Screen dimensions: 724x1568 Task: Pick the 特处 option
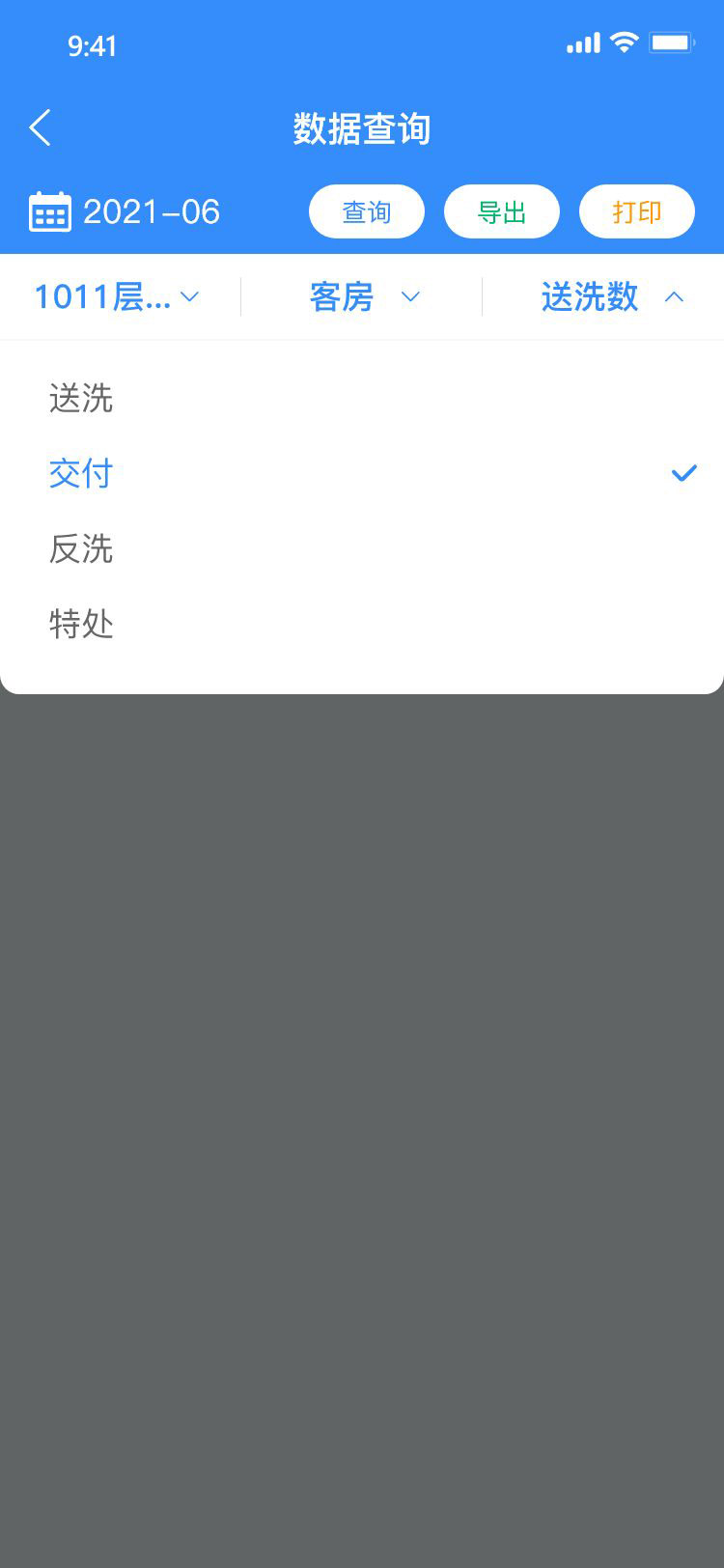click(362, 624)
